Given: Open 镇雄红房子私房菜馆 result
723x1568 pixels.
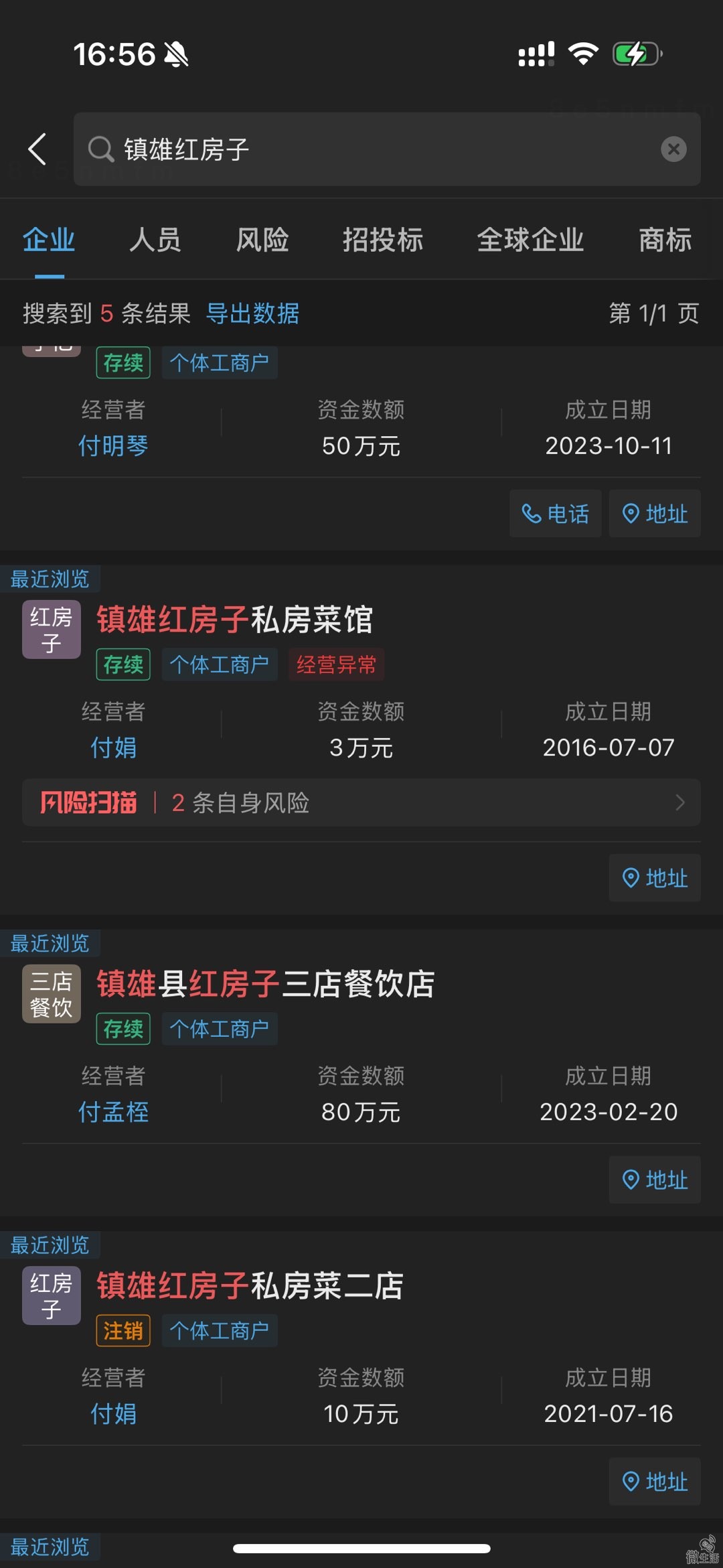Looking at the screenshot, I should click(234, 620).
